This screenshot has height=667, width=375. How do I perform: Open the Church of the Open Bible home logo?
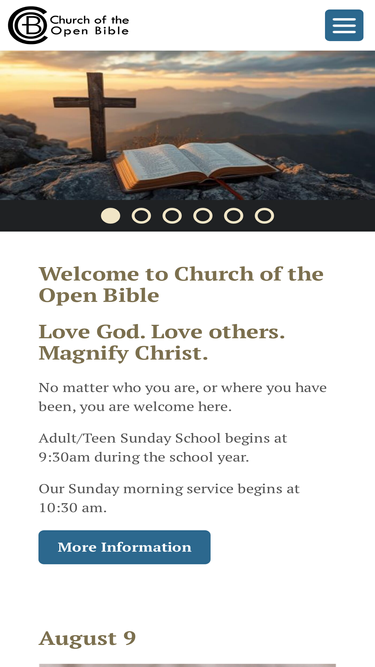[x=68, y=25]
